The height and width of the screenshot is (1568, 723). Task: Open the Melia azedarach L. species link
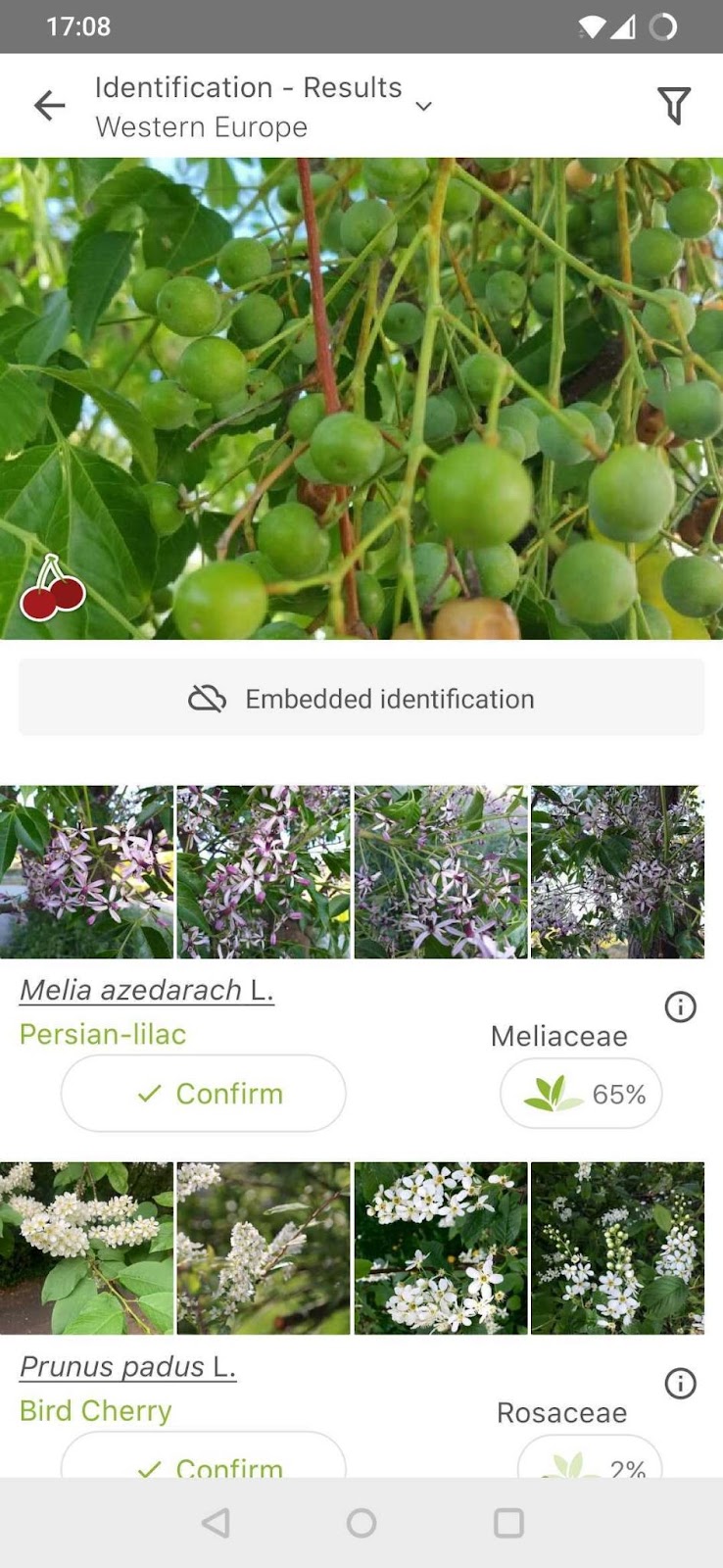pyautogui.click(x=147, y=990)
